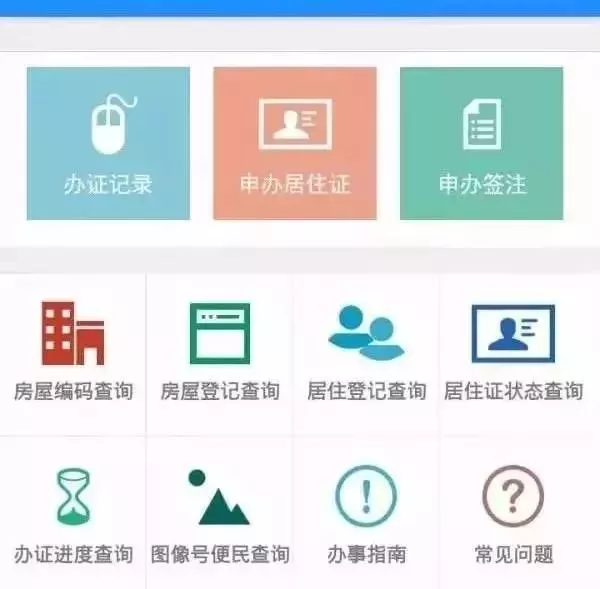Viewport: 600px width, 589px height.
Task: Open the 办证记录 tile
Action: tap(108, 143)
